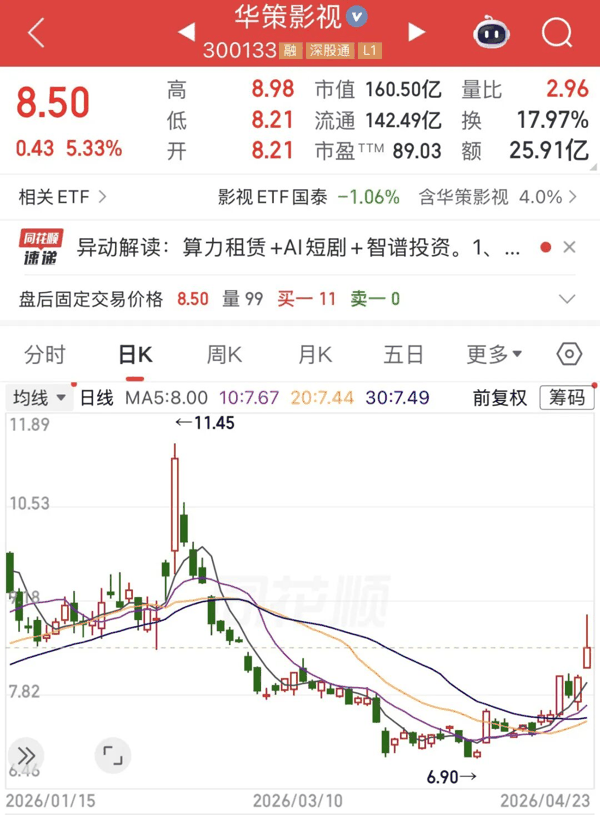This screenshot has width=600, height=815.
Task: Go back using the top-left arrow
Action: (37, 33)
